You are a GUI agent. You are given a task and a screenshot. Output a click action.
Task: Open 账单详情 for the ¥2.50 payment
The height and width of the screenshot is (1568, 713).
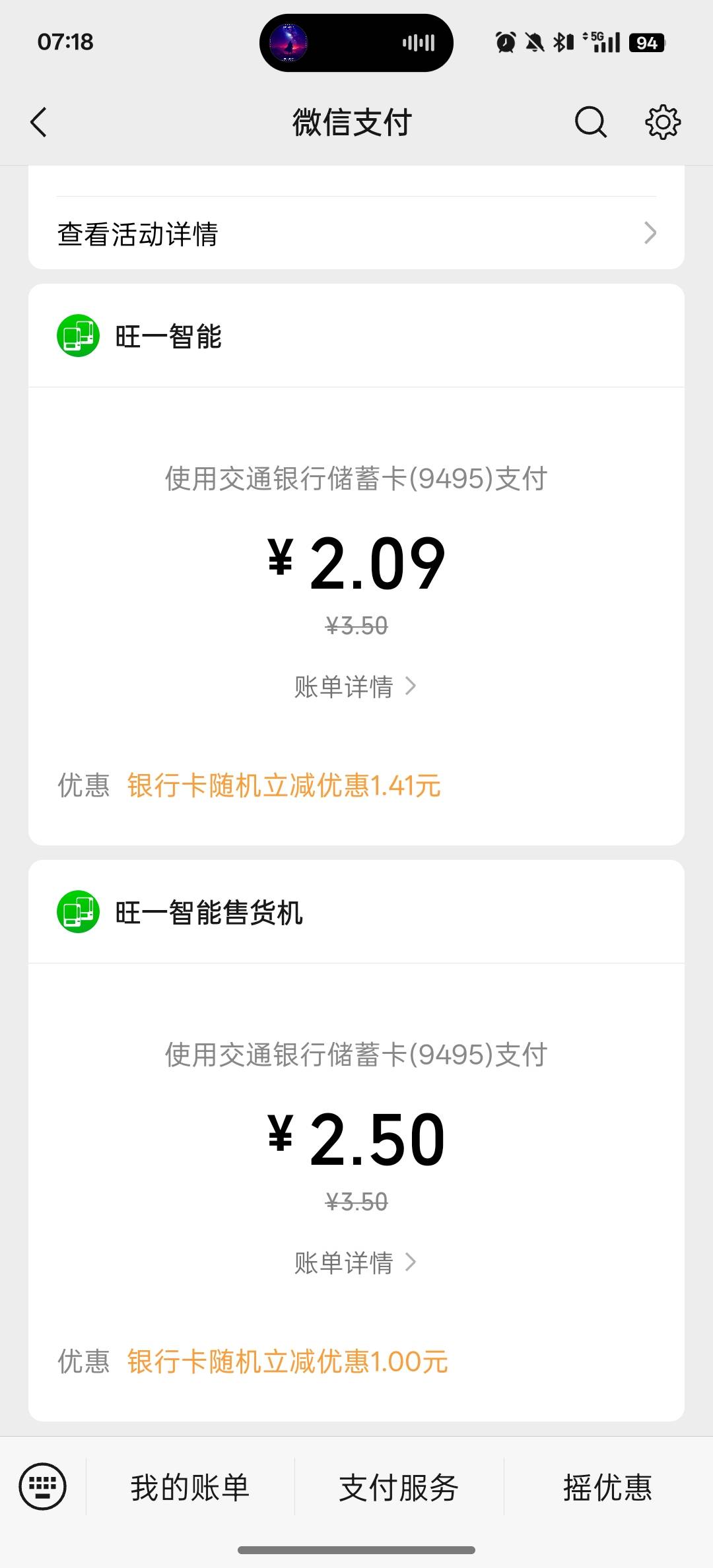pyautogui.click(x=355, y=1262)
